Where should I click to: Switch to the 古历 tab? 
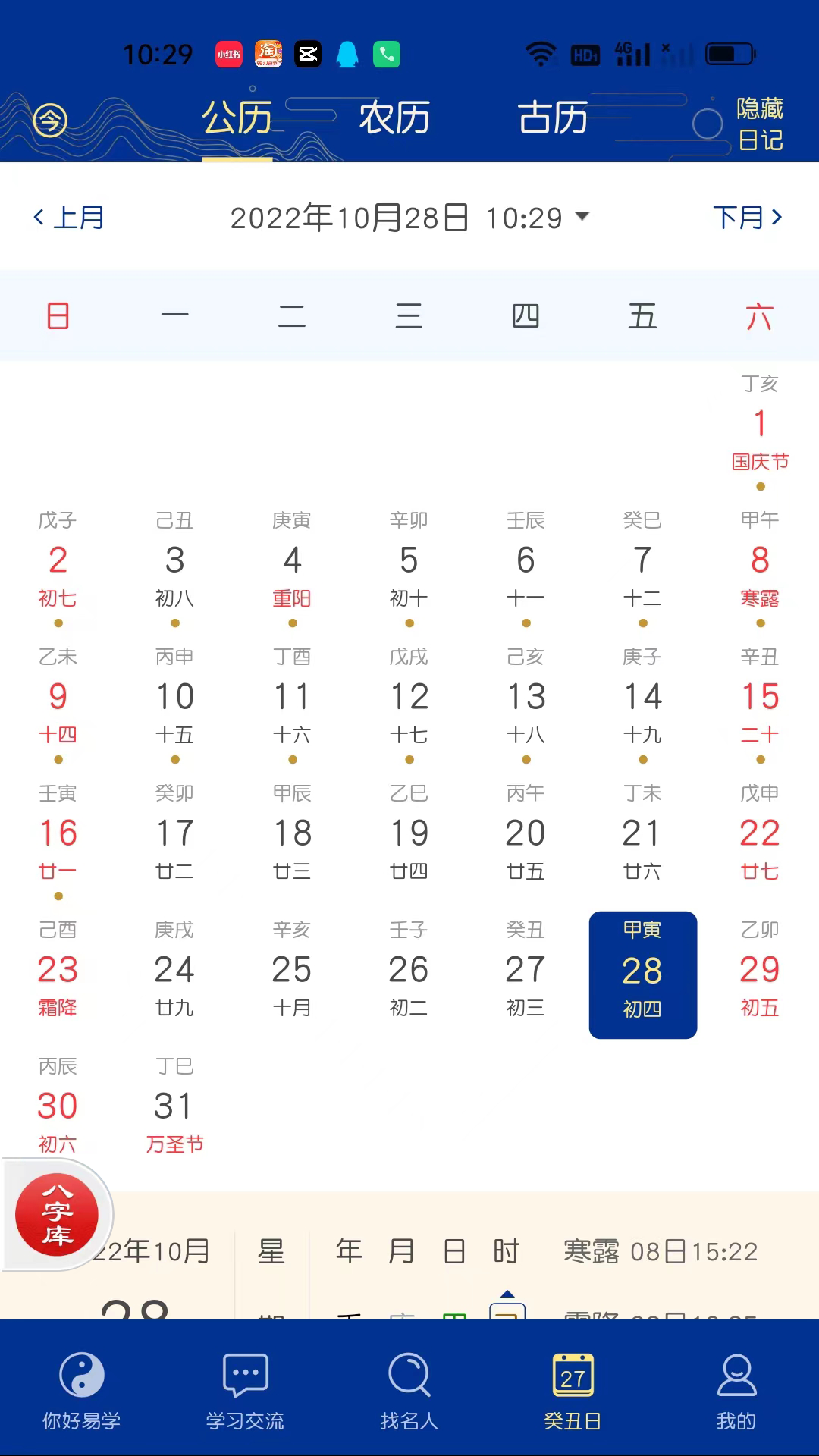[553, 119]
